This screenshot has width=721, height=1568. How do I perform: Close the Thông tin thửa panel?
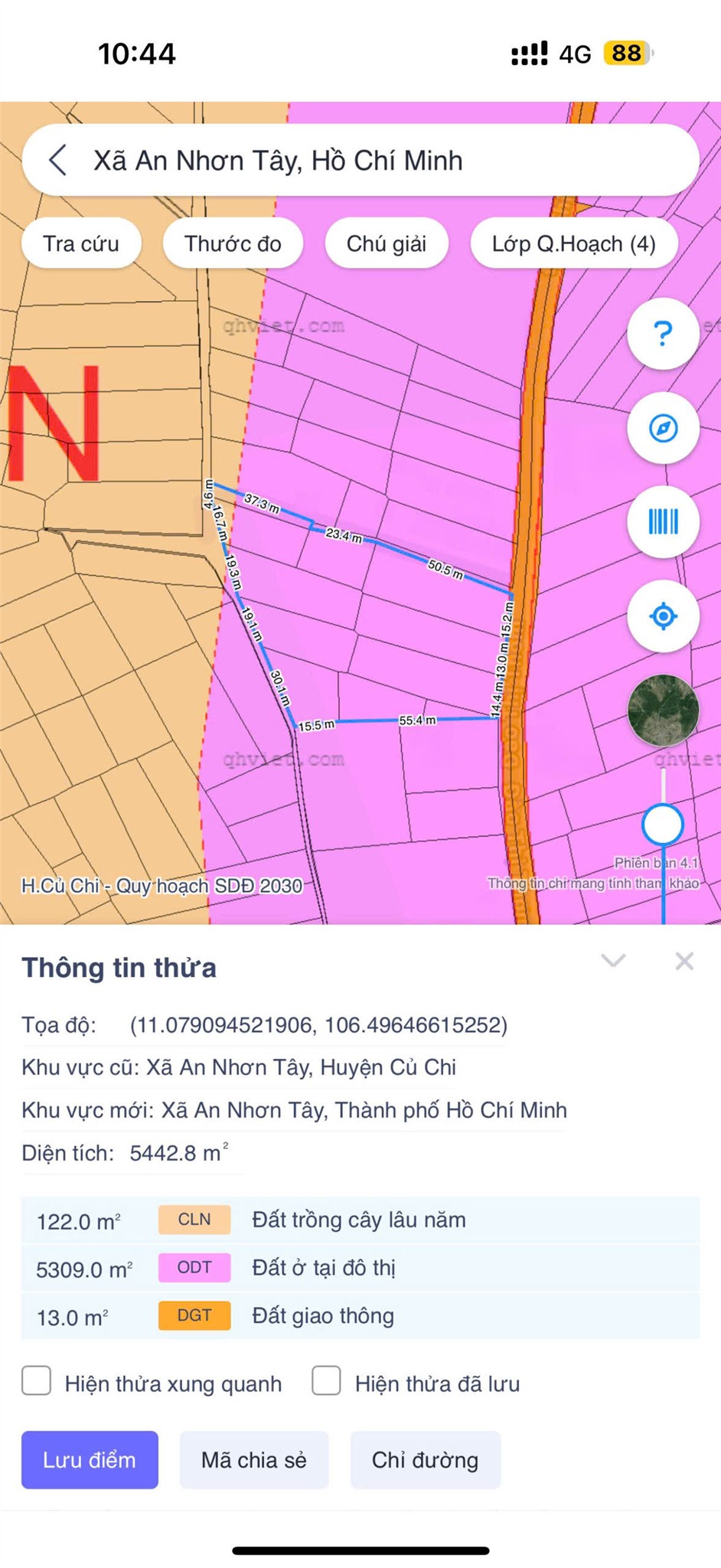click(684, 961)
